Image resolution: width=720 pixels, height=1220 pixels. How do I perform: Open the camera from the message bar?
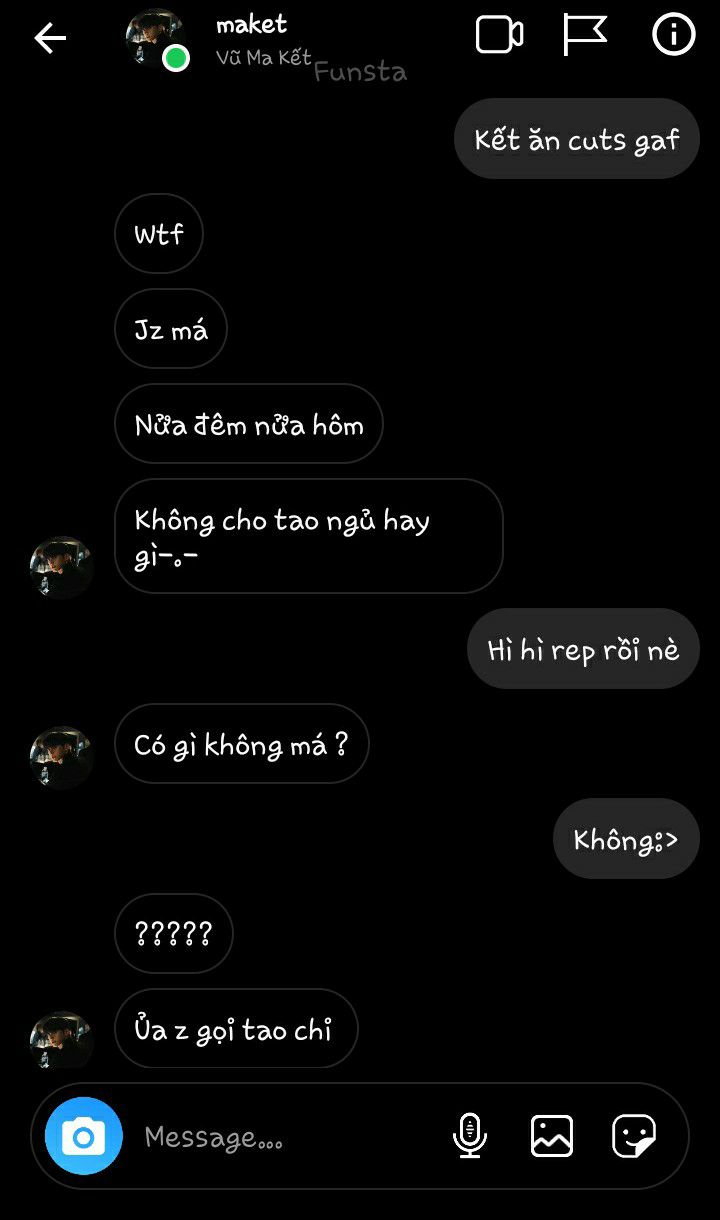click(x=84, y=1136)
